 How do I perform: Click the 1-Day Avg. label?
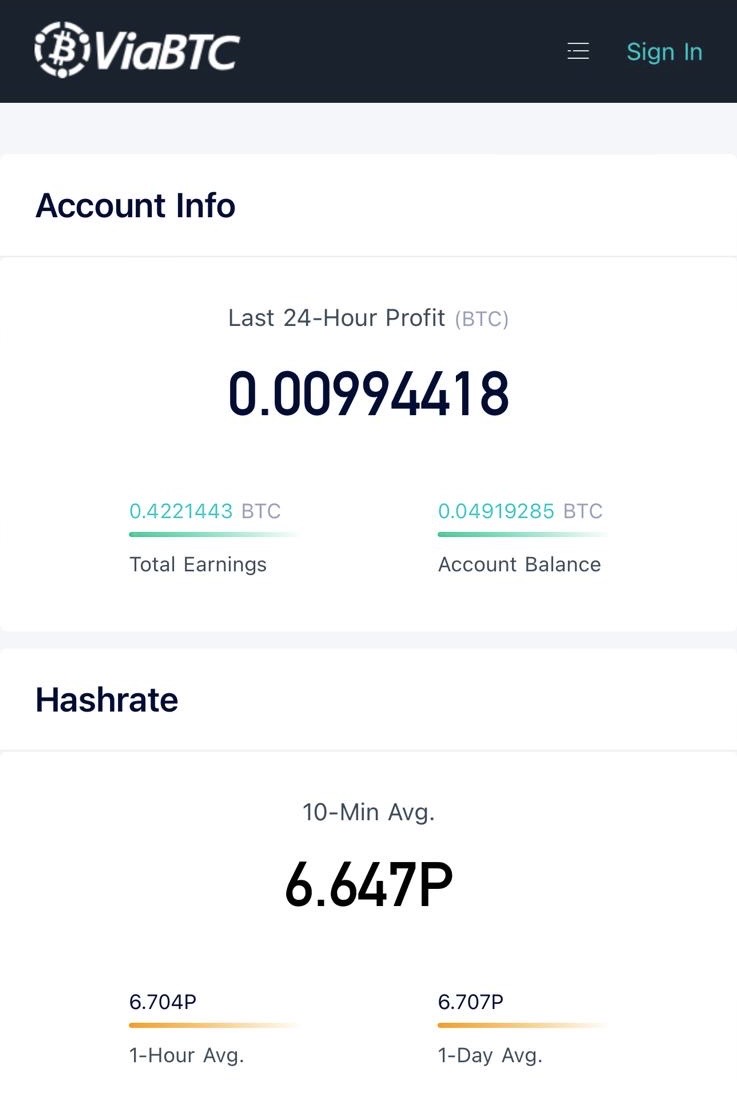click(x=489, y=1055)
